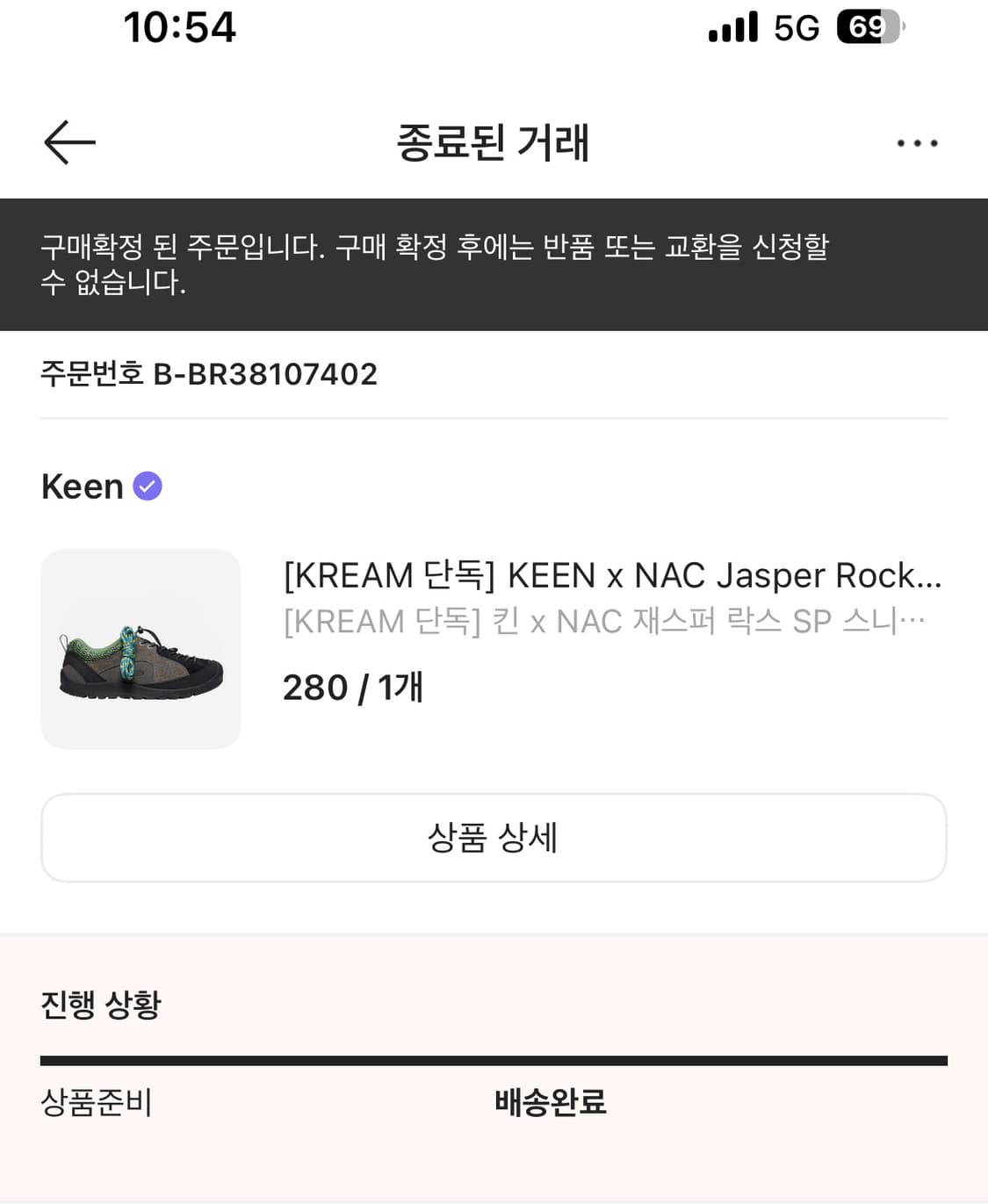Select the 상품준비 status label
Viewport: 988px width, 1204px height.
(97, 1106)
